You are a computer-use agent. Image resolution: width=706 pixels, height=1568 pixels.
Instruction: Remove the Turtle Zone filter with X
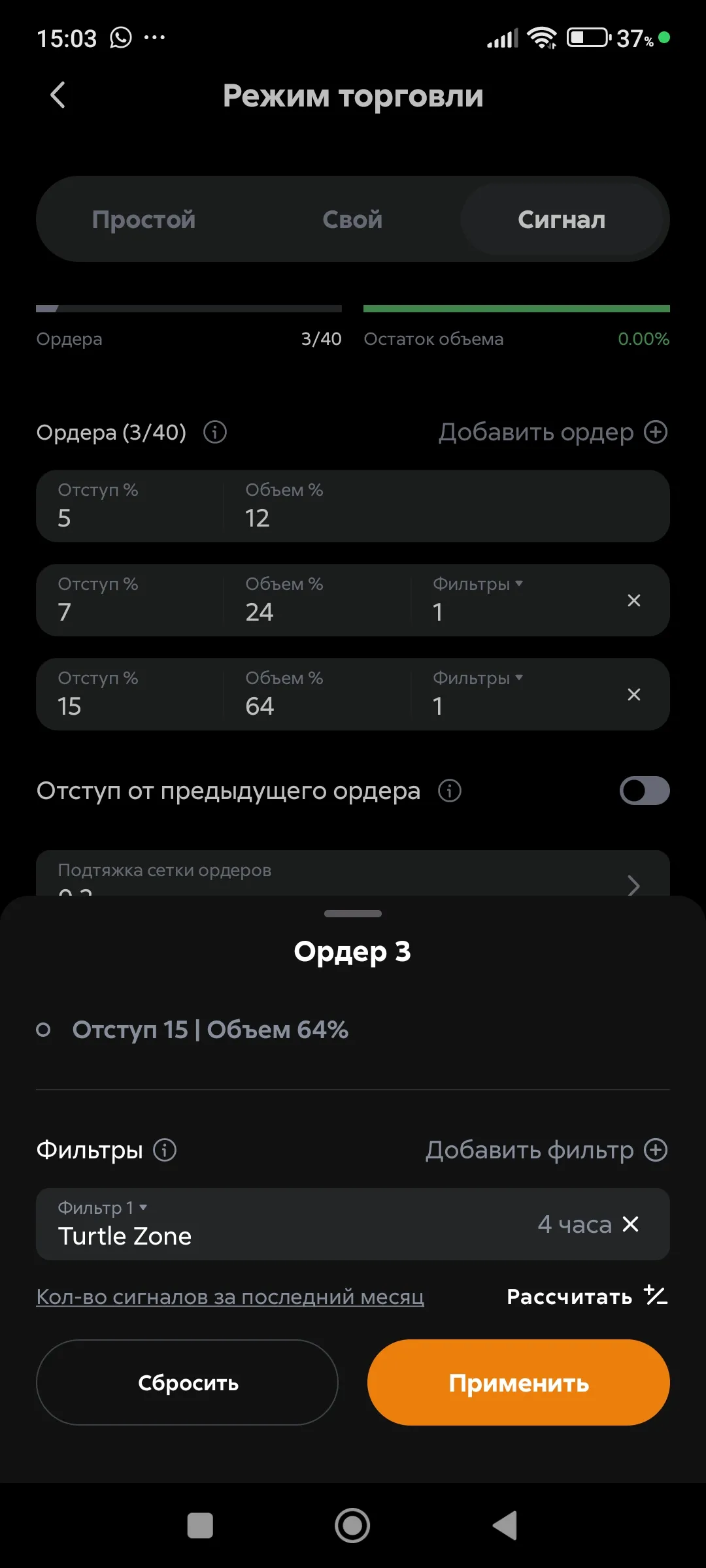(630, 1224)
